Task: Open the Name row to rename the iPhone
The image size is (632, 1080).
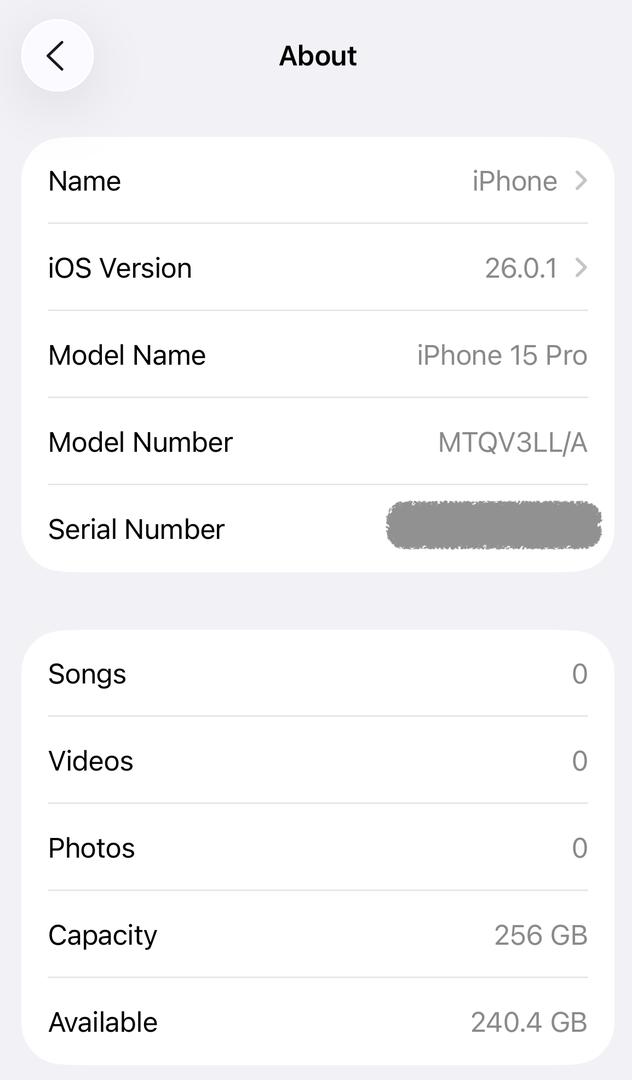Action: pos(317,181)
